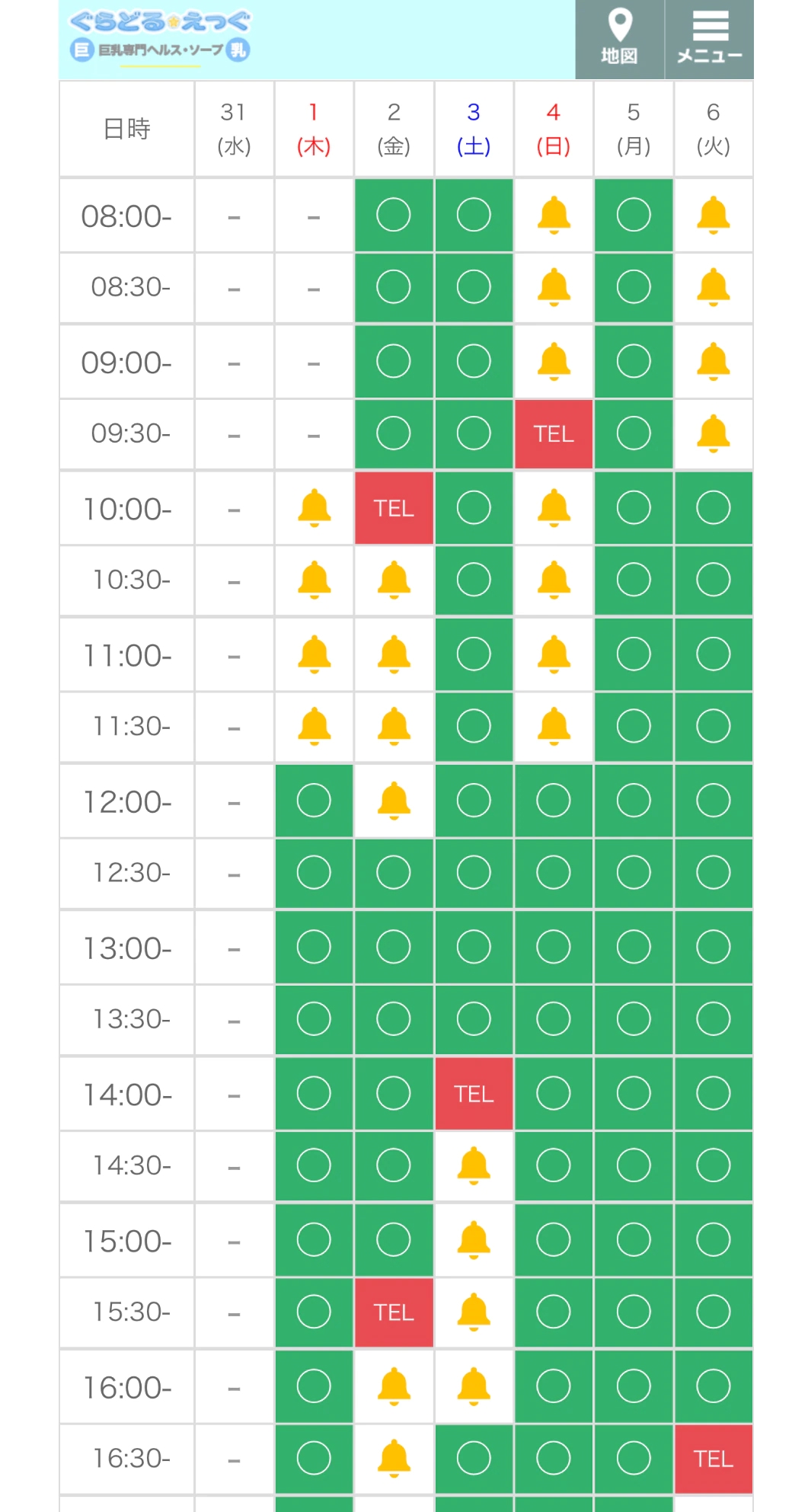Tap the bell for 16:30 on Friday the 2nd
The height and width of the screenshot is (1512, 808).
[394, 1459]
